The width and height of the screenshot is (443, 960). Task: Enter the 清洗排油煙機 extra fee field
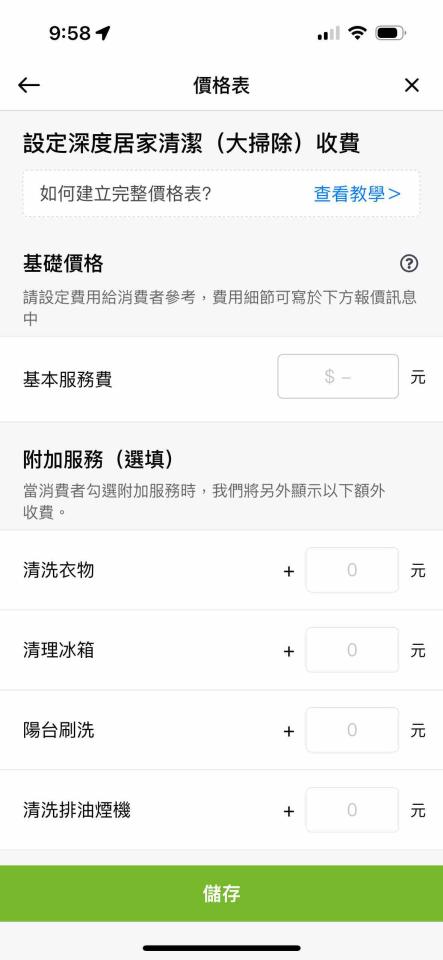coord(352,810)
